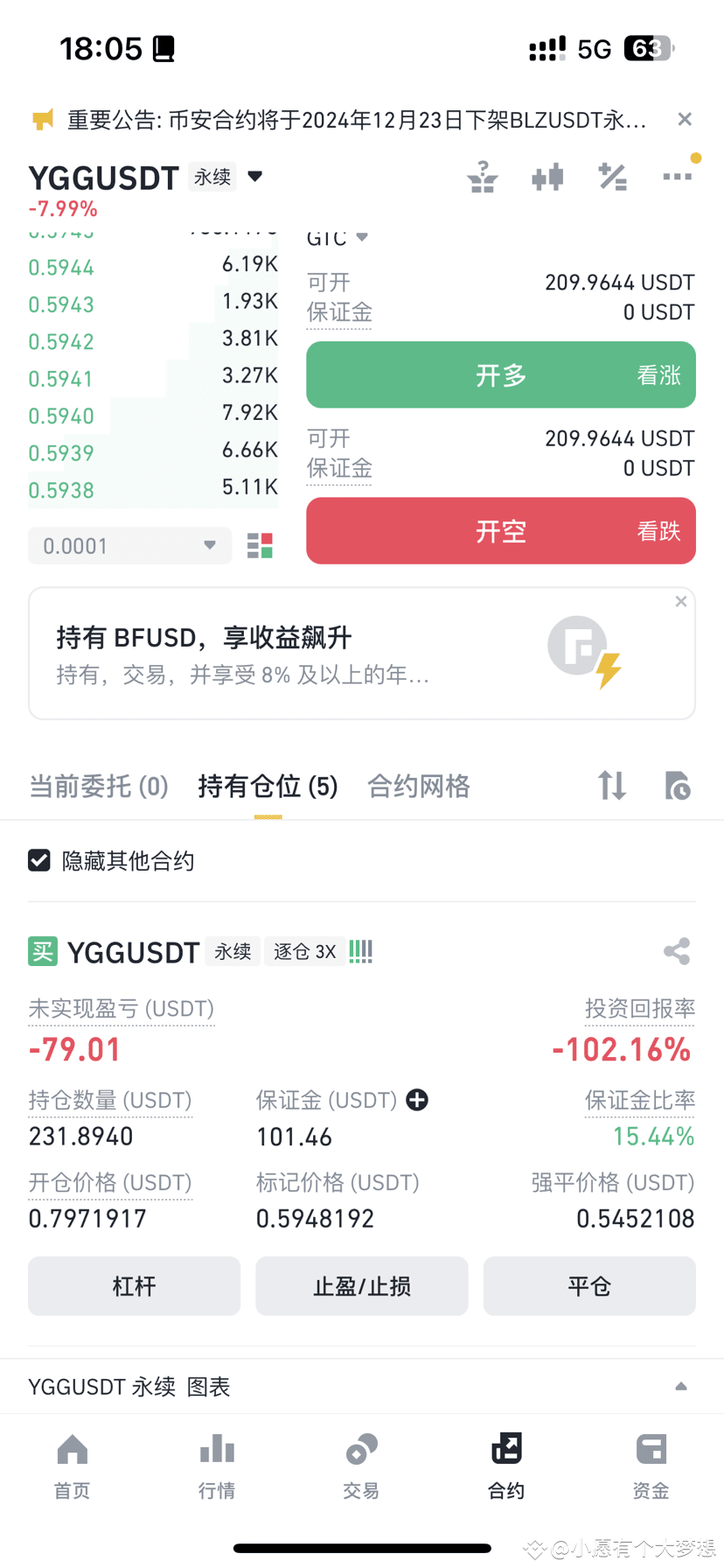Image resolution: width=724 pixels, height=1568 pixels.
Task: Open 止盈/止损 settings for the position
Action: click(x=361, y=1285)
